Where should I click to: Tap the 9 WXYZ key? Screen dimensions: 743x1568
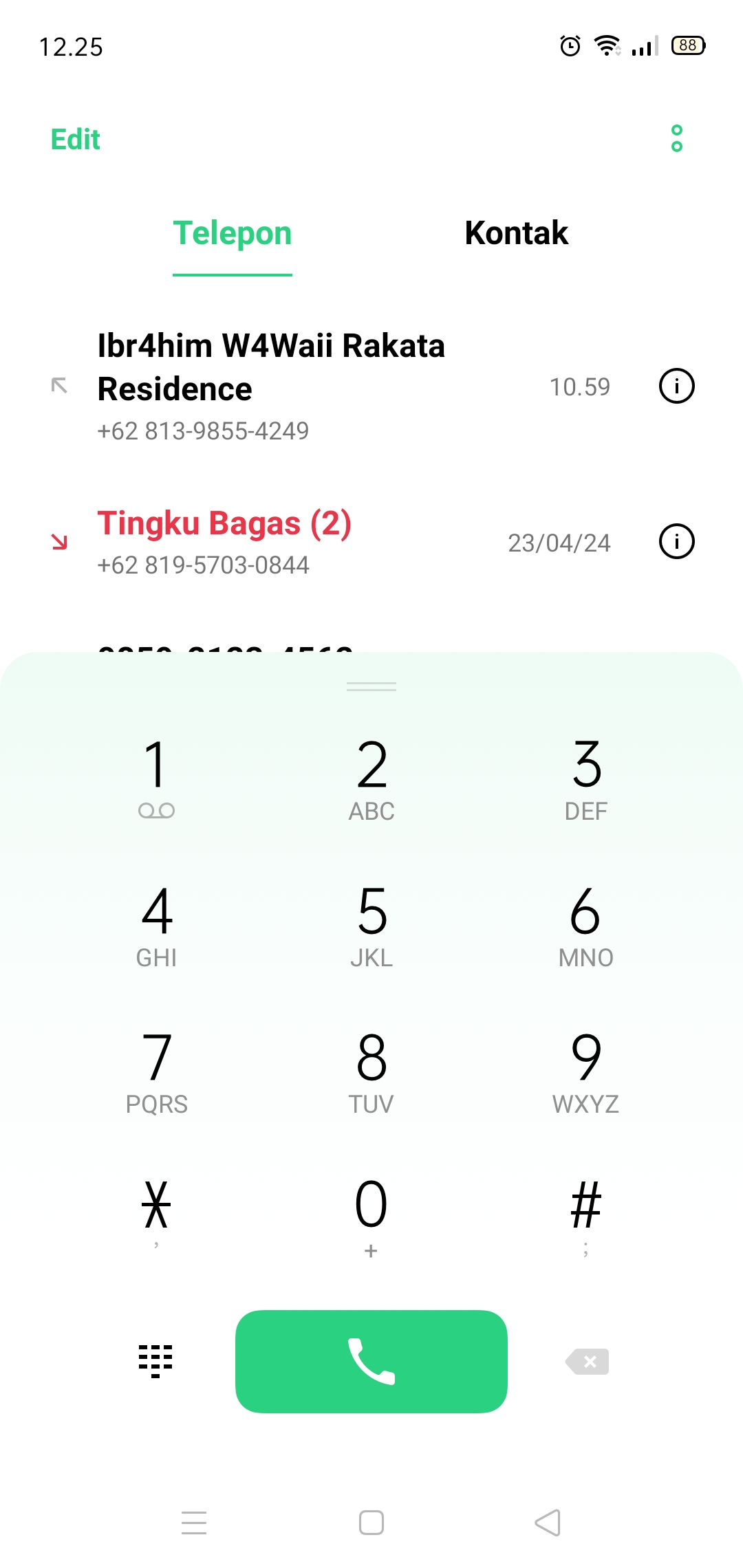(x=585, y=1070)
